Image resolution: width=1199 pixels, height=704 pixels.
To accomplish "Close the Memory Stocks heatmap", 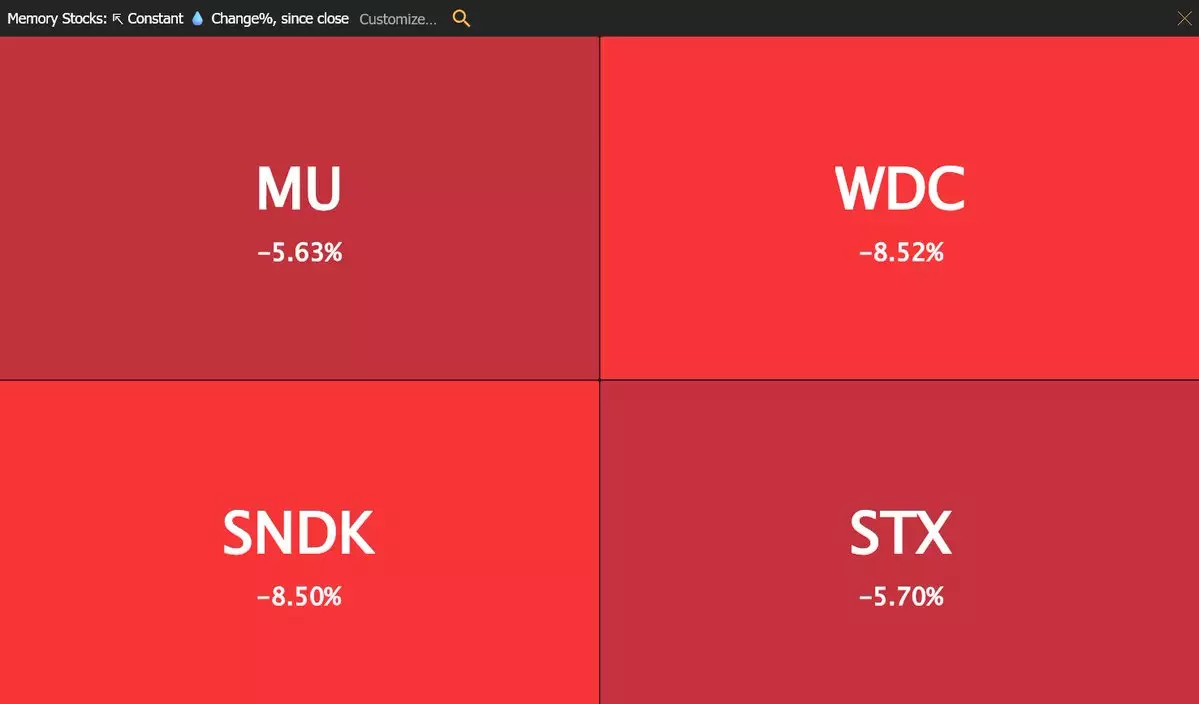I will point(1184,18).
